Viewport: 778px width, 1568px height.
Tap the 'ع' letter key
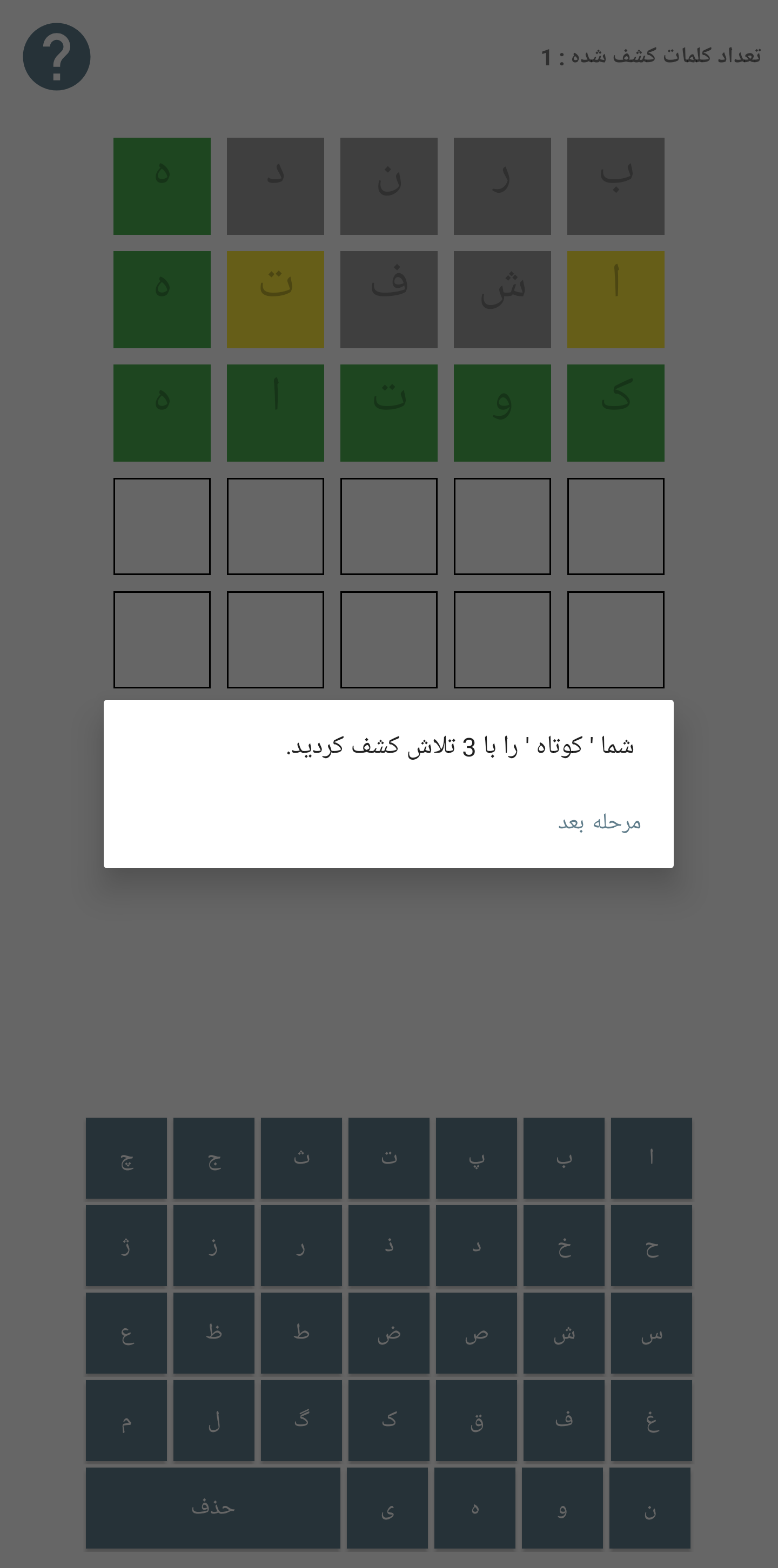pos(126,1333)
